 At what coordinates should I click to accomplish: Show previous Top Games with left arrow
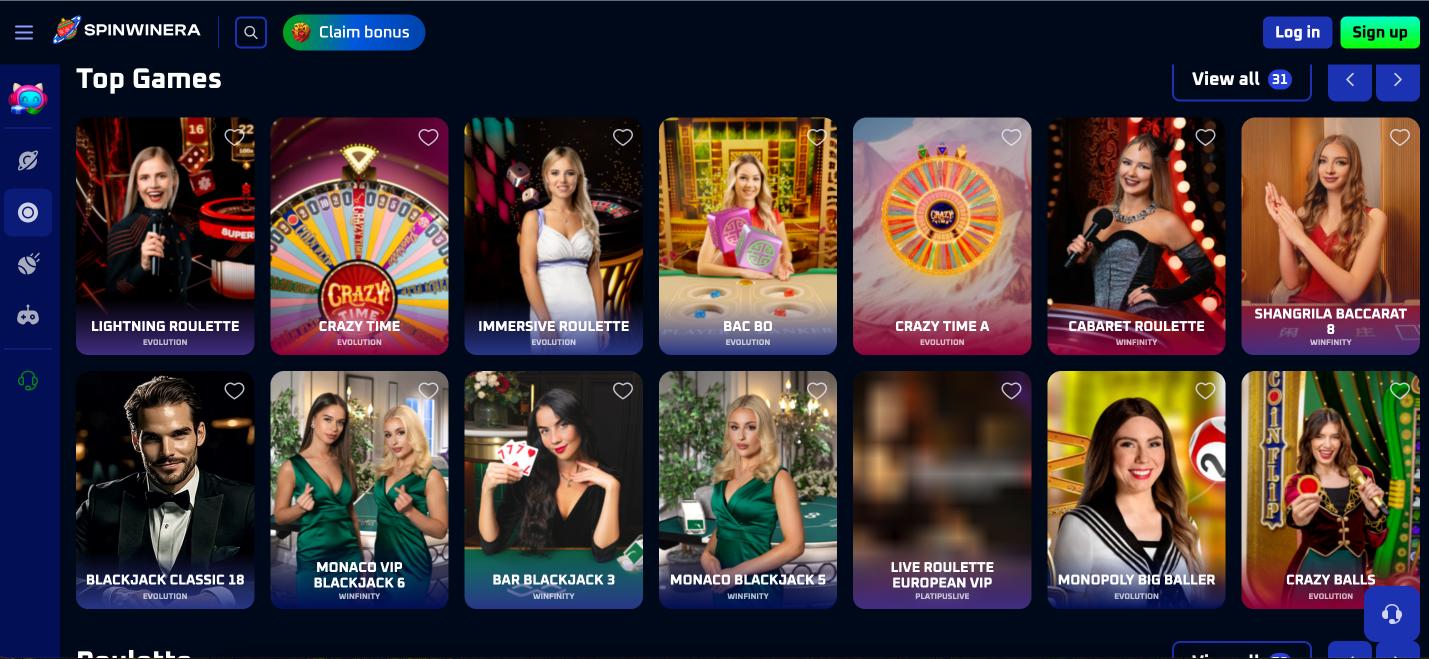[x=1349, y=80]
